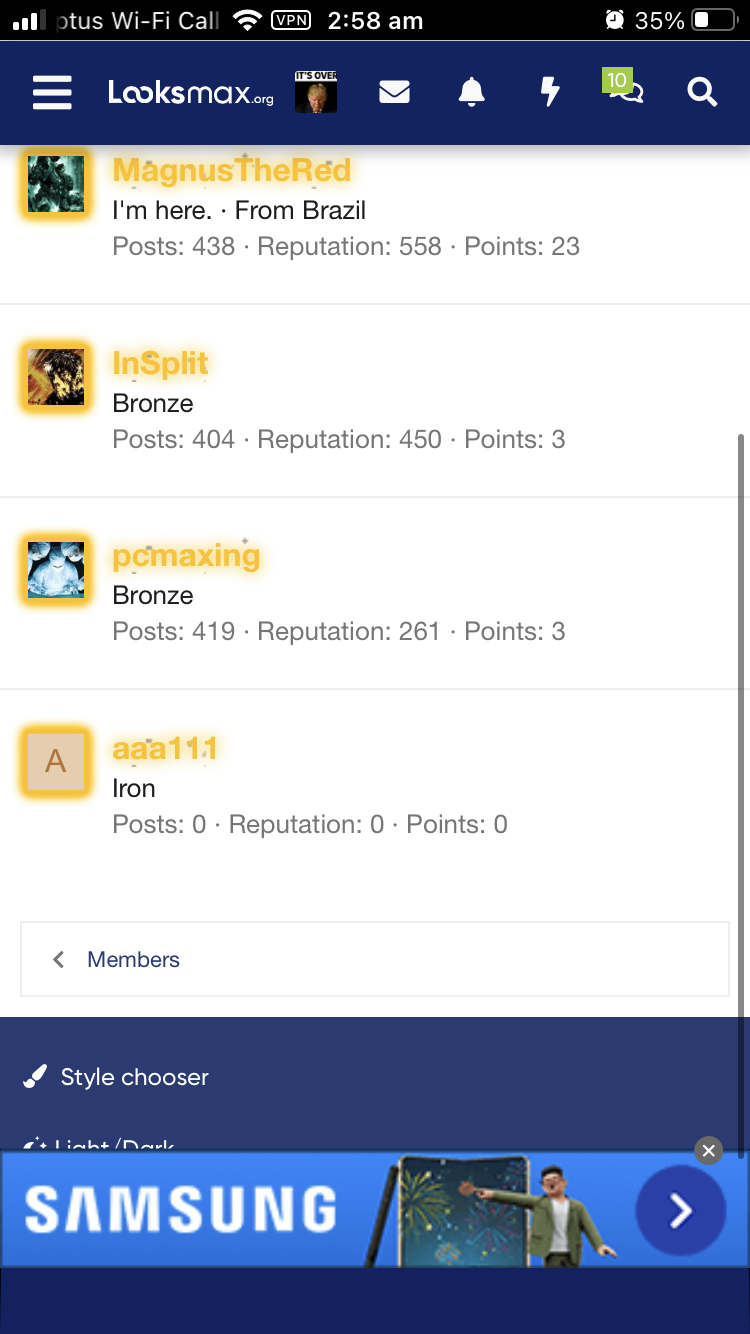Image resolution: width=750 pixels, height=1334 pixels.
Task: Open chat with 10 unread badge
Action: click(x=624, y=88)
